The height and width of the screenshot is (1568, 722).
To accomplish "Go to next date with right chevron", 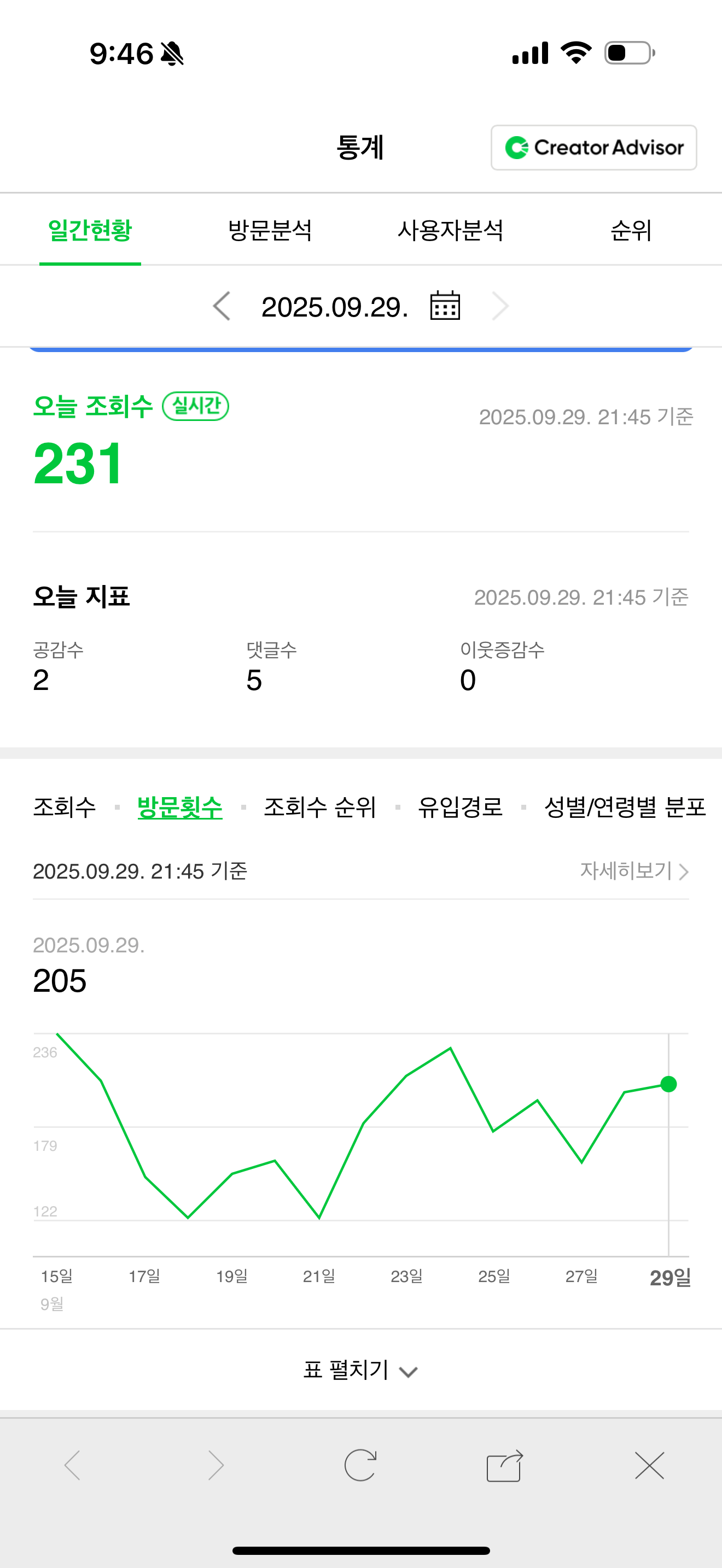I will click(x=500, y=306).
